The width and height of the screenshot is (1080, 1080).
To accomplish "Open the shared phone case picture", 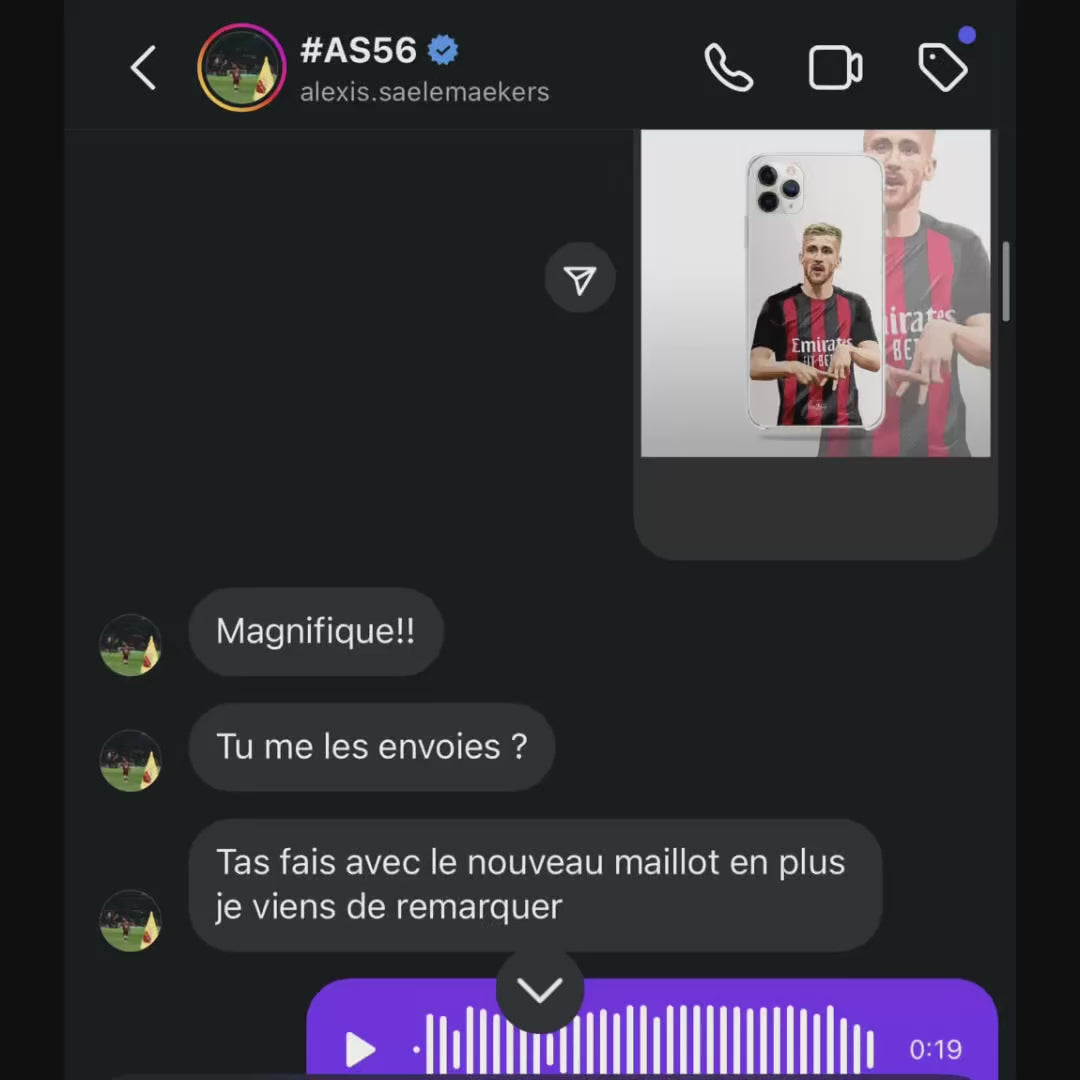I will (815, 293).
